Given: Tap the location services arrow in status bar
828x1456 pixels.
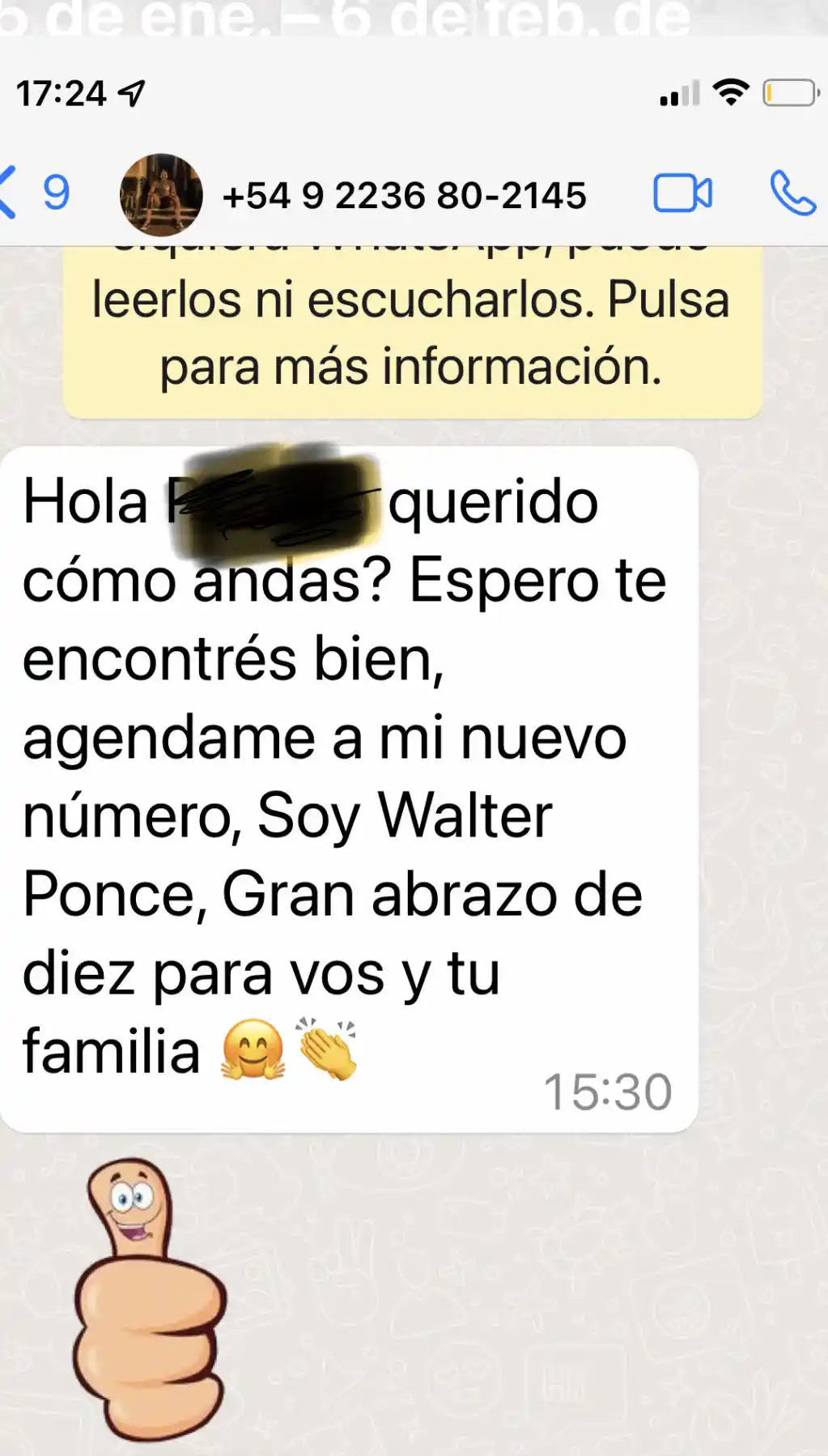Looking at the screenshot, I should (130, 93).
